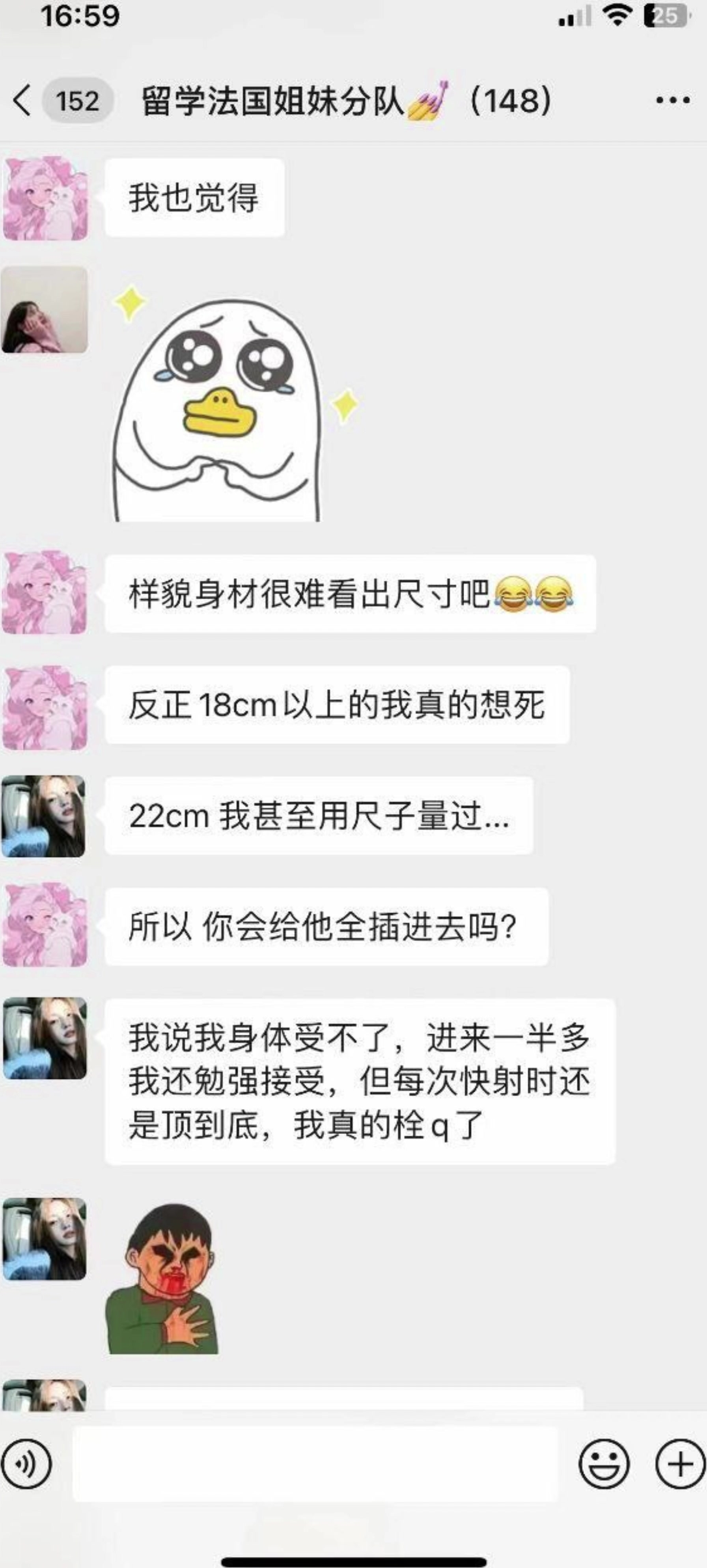The width and height of the screenshot is (707, 1568).
Task: Open the emoji sticker panel
Action: [603, 1463]
